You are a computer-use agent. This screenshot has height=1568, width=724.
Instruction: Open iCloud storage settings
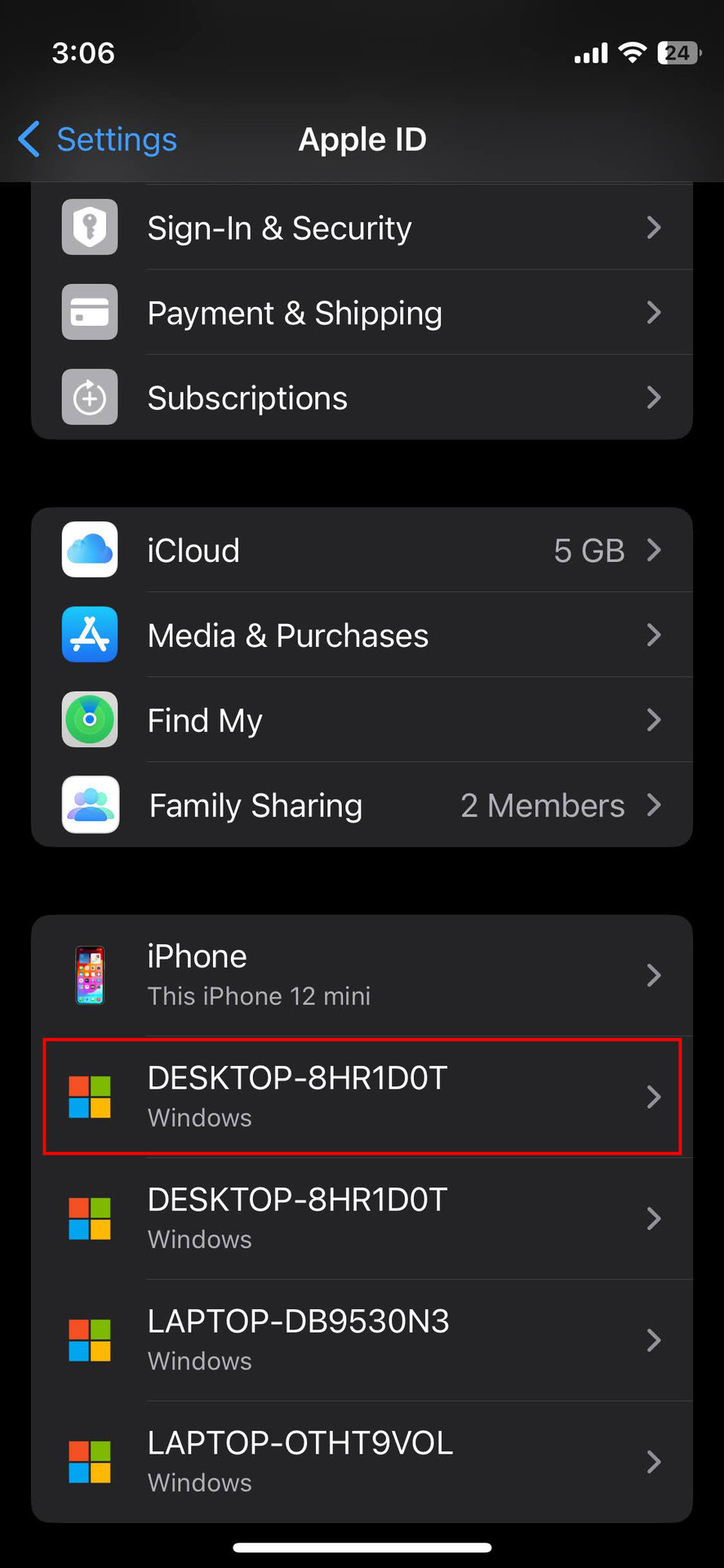(362, 550)
